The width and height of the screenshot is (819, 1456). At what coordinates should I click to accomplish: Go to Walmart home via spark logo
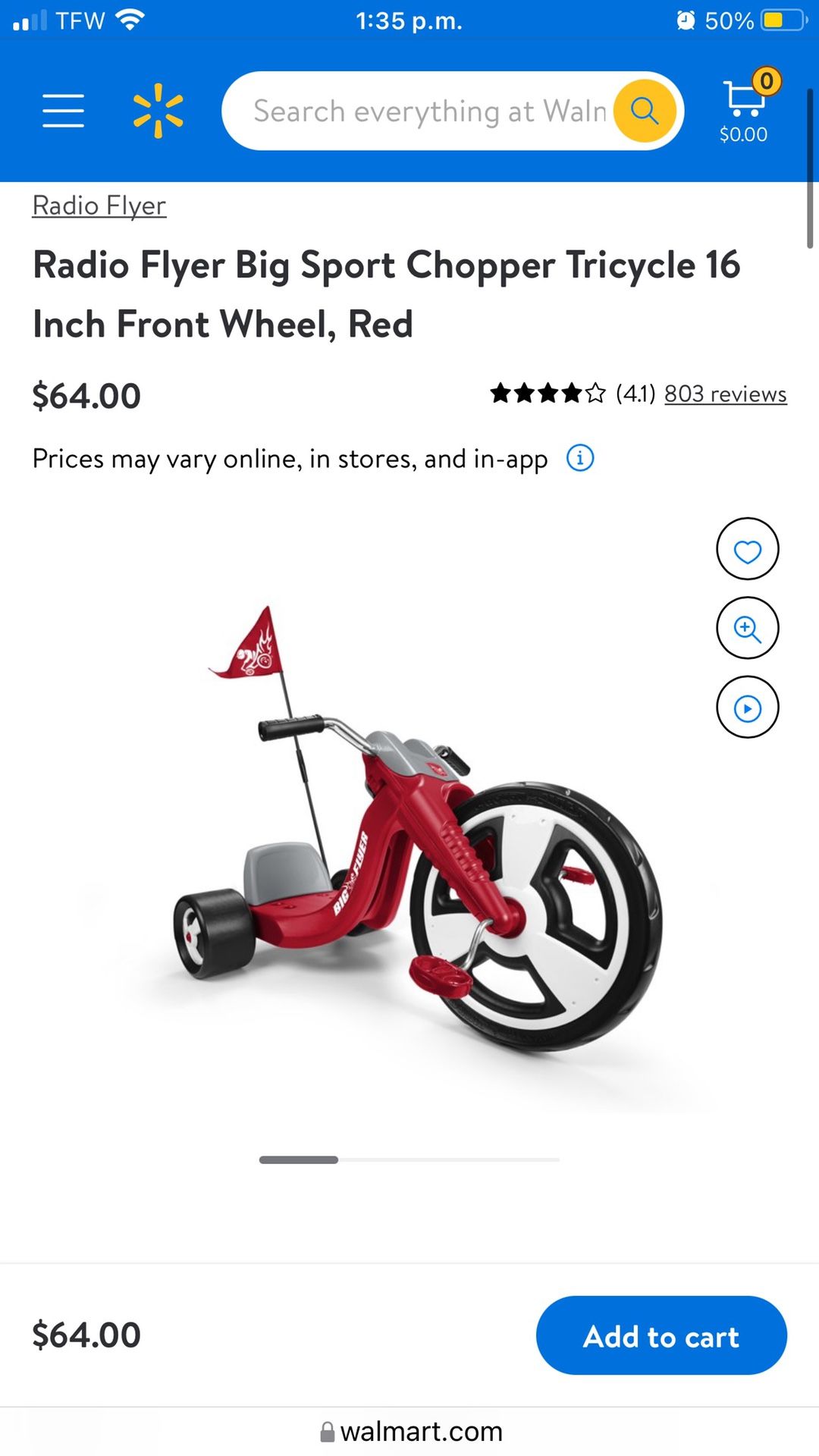(x=158, y=111)
